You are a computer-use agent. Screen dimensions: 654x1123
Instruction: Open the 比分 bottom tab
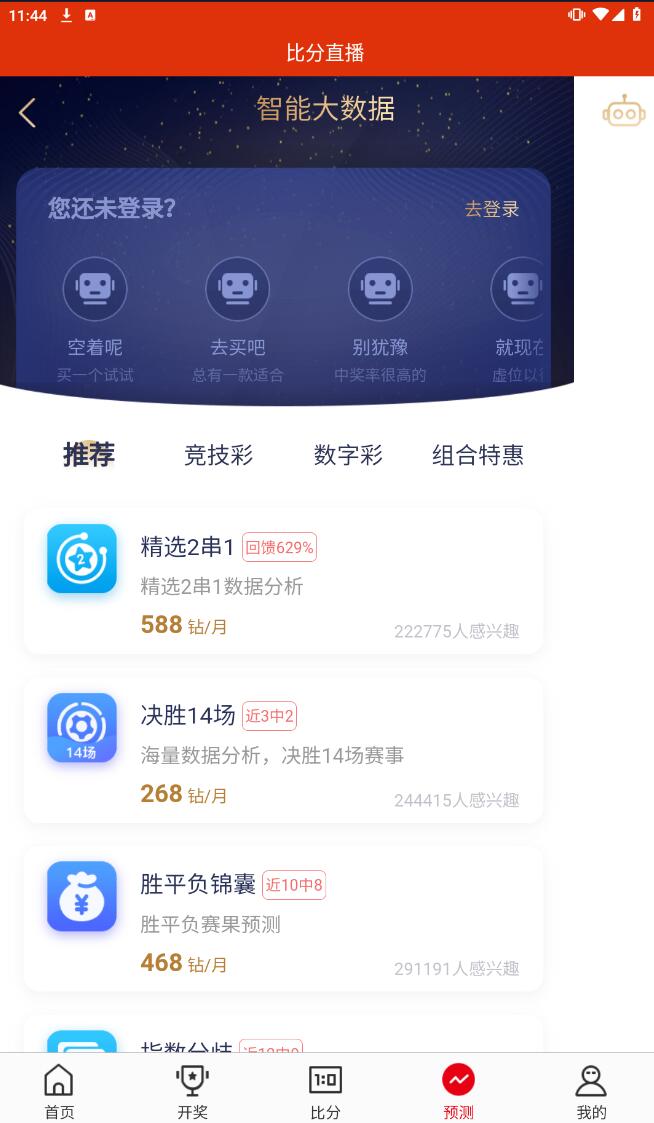point(325,1091)
